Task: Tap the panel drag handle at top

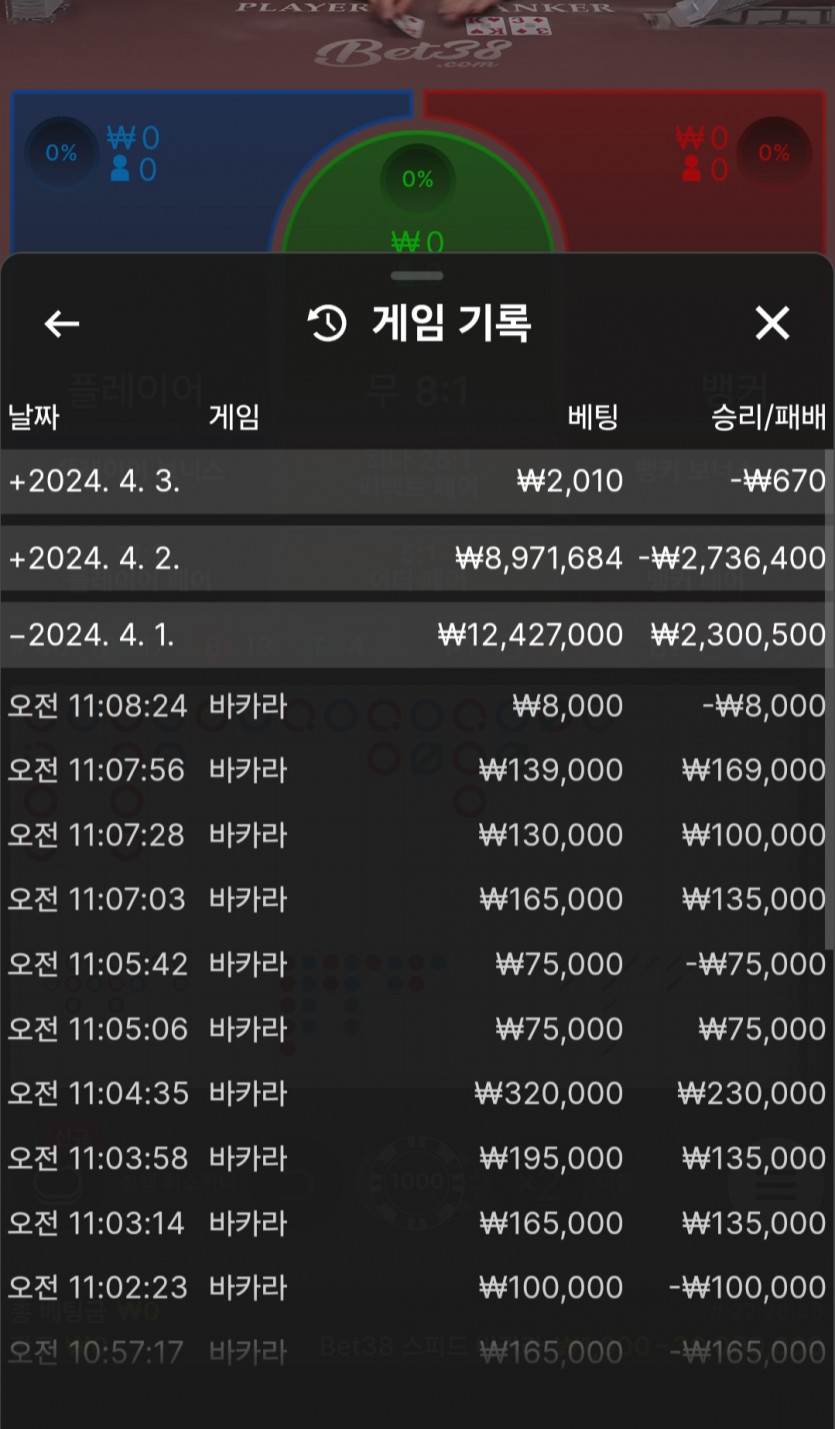Action: click(417, 275)
